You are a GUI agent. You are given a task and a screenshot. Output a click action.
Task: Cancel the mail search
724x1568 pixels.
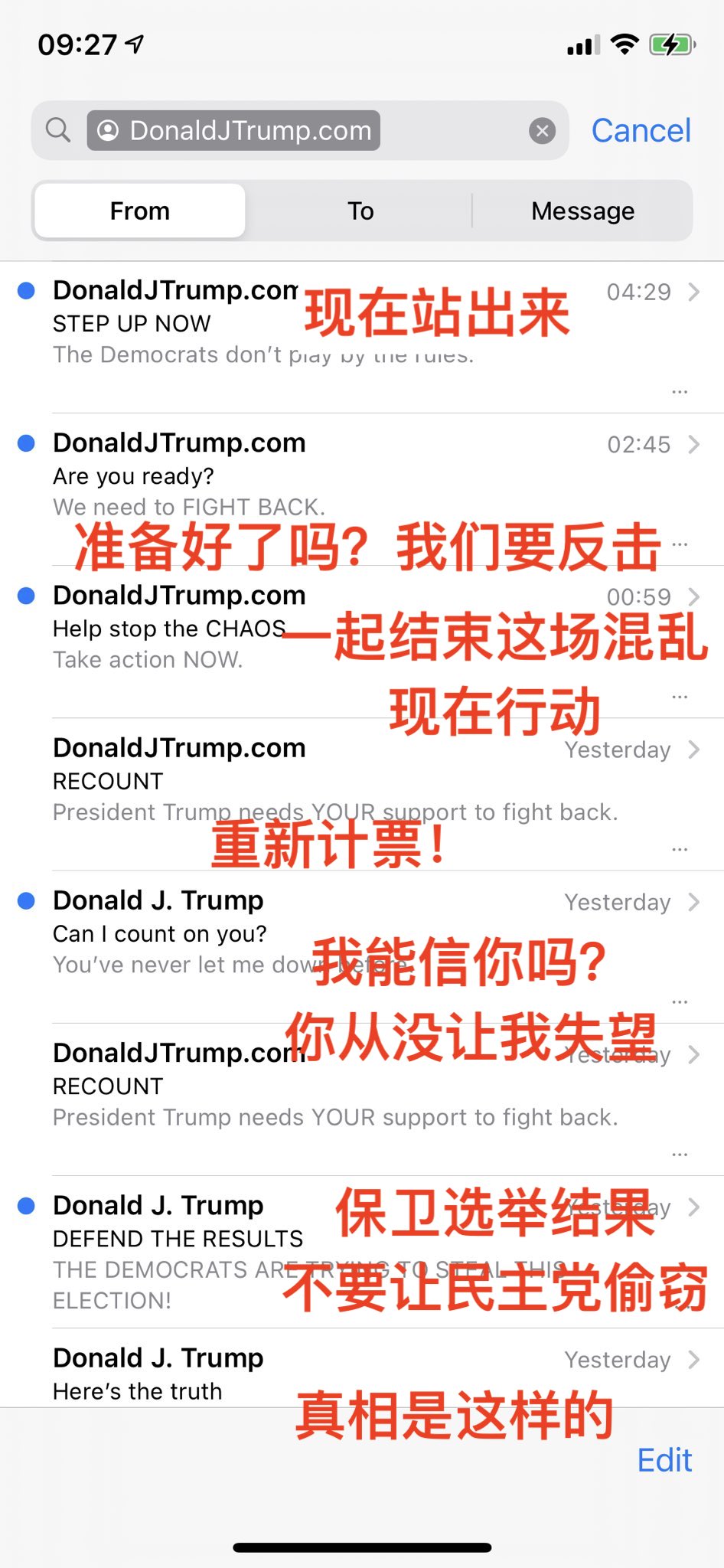point(641,131)
